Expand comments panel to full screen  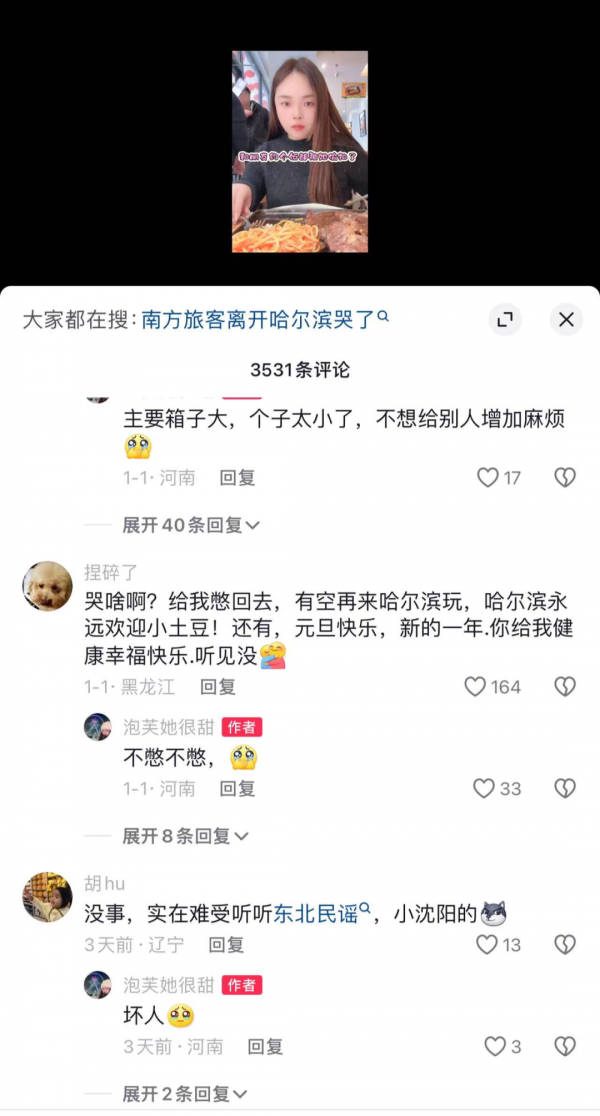505,320
